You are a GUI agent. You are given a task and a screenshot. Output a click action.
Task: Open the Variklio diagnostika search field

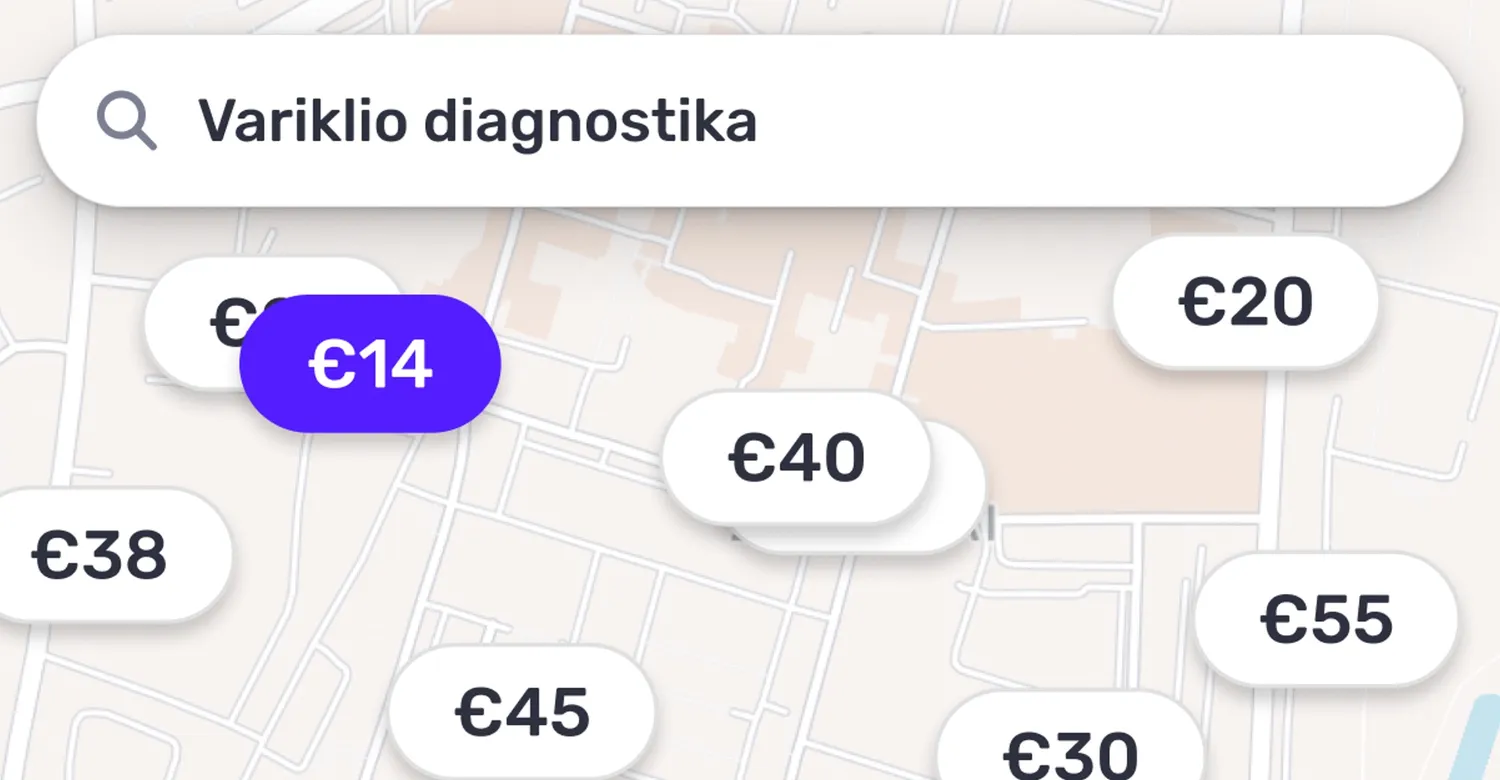tap(750, 121)
